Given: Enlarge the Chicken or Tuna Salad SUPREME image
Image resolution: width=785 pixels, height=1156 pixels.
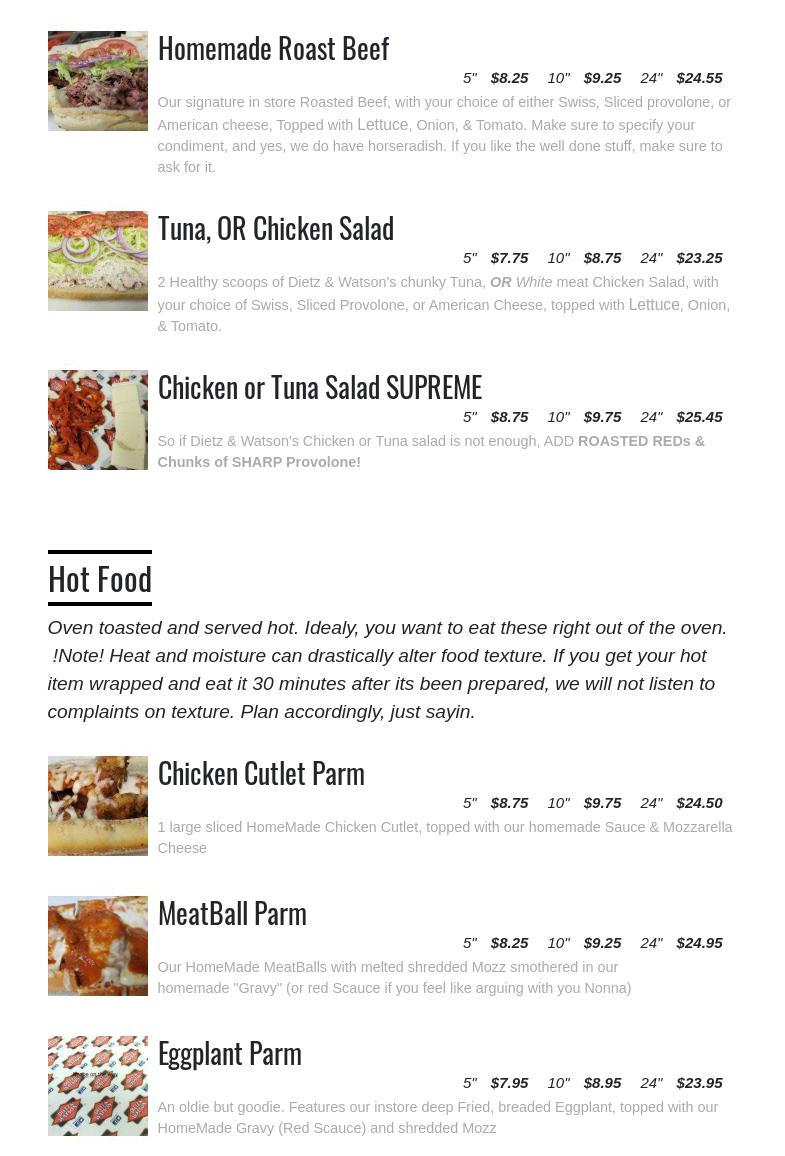Looking at the screenshot, I should click(98, 420).
